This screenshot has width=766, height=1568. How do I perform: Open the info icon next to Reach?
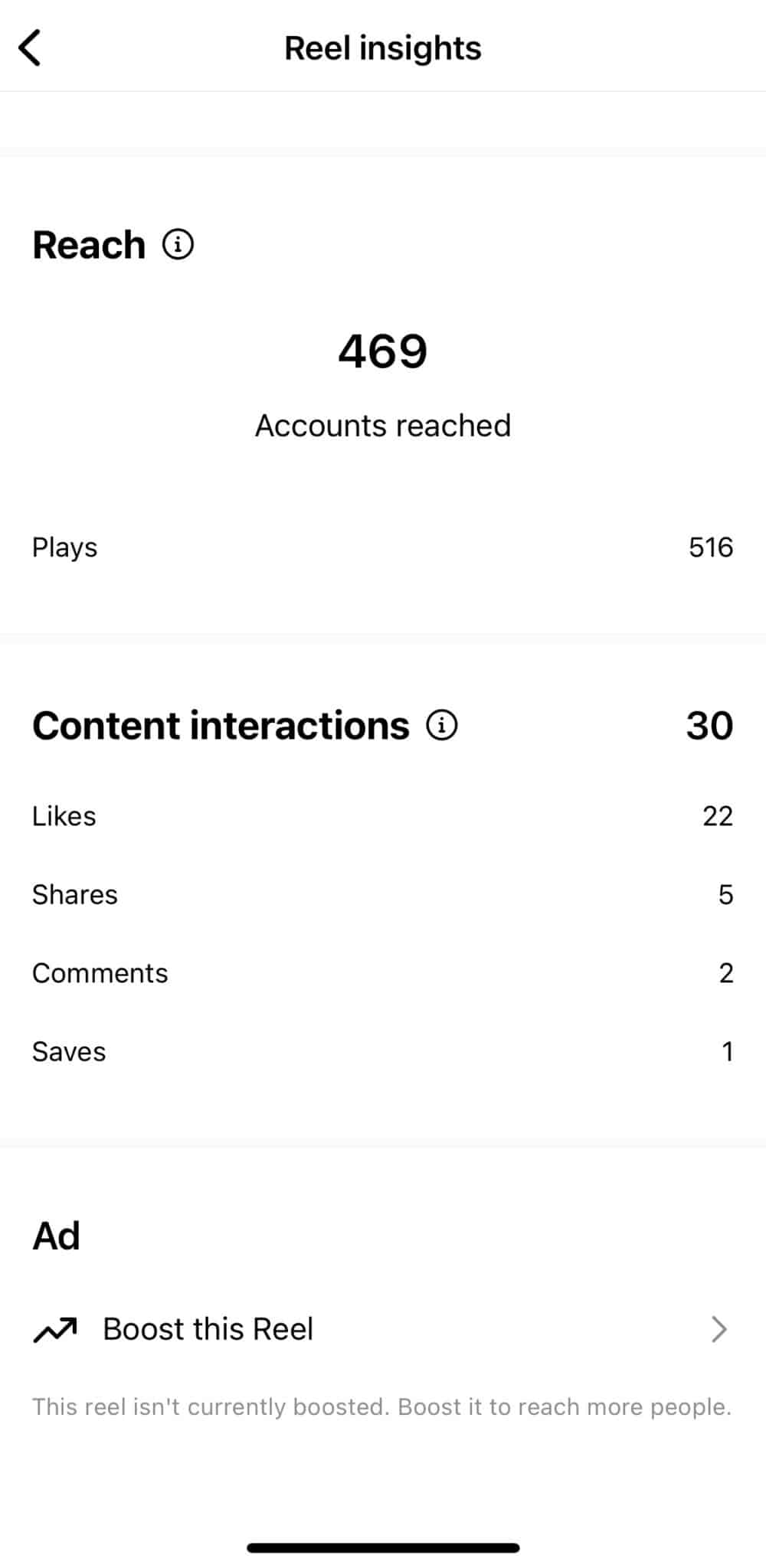[178, 245]
